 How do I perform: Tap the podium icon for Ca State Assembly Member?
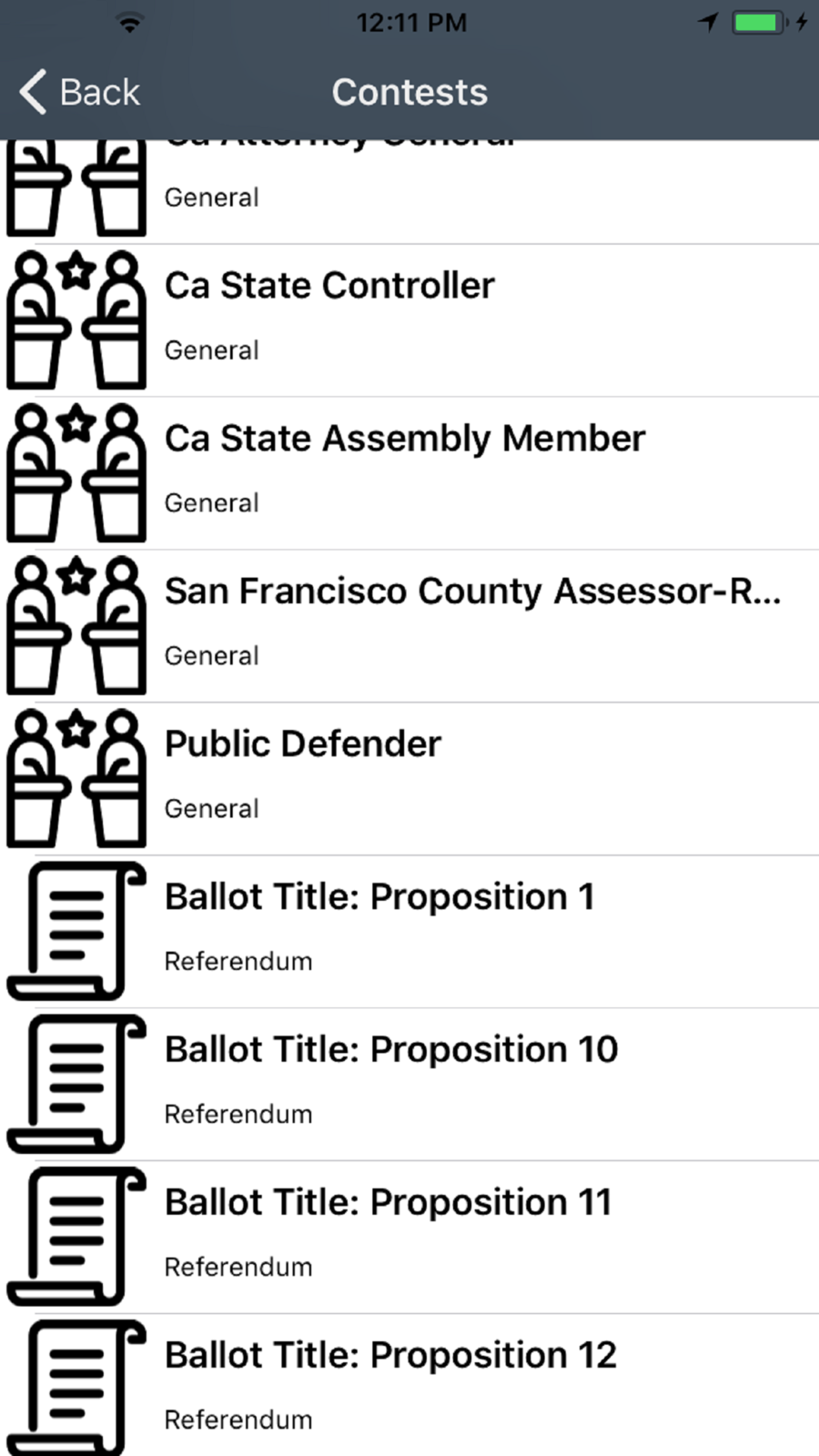coord(77,471)
